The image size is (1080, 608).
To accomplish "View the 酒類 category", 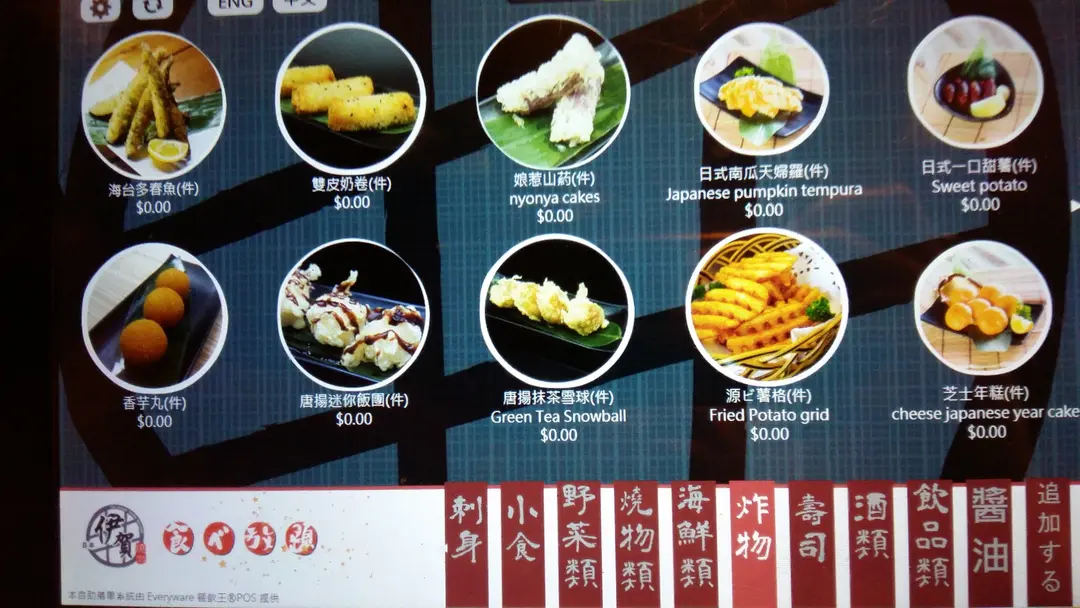I will [870, 545].
